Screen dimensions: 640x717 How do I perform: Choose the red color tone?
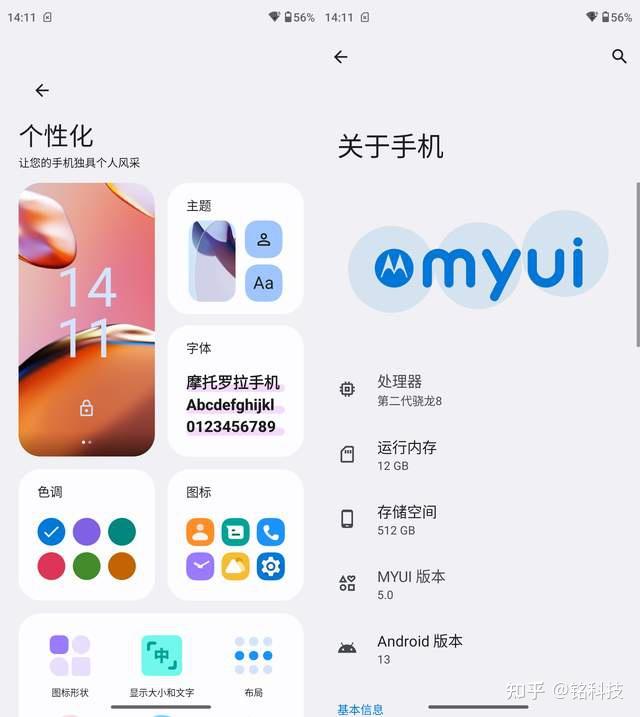pos(51,566)
